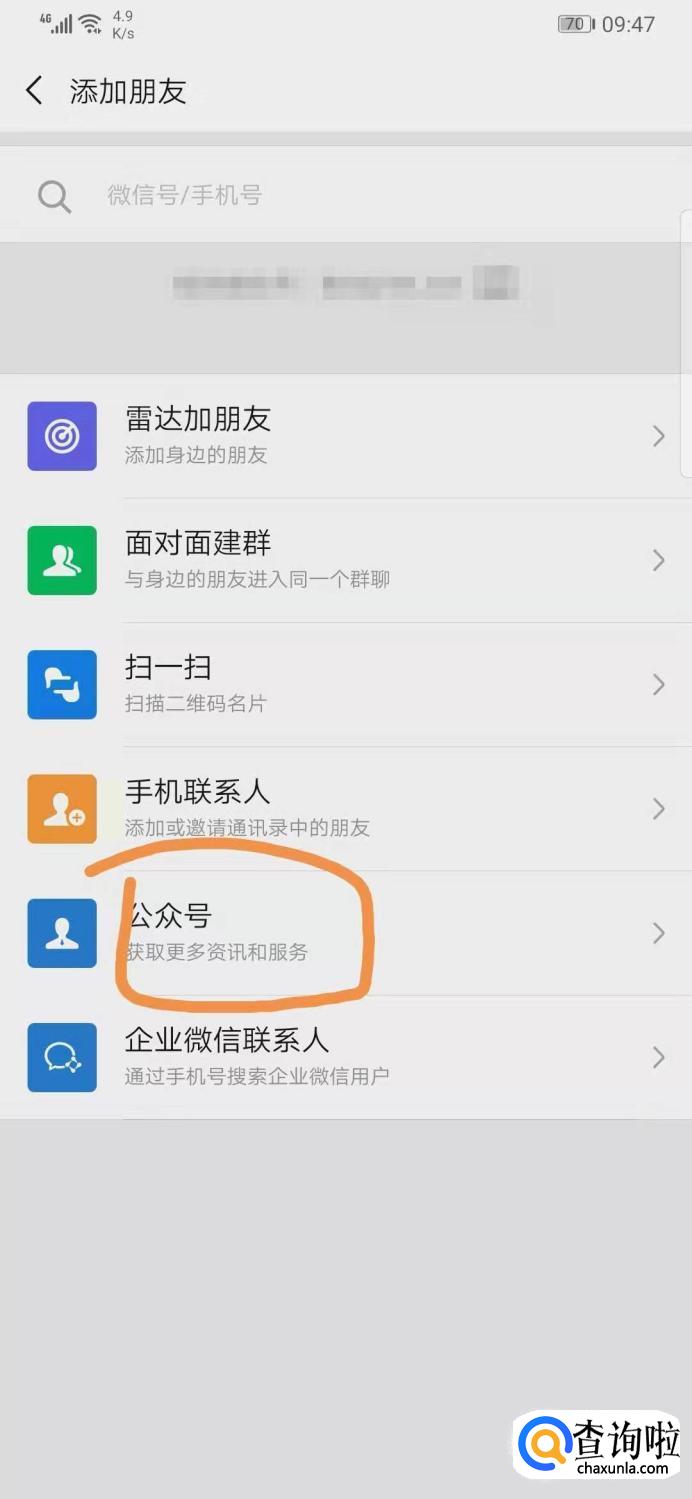Open 面对面建群
Image resolution: width=692 pixels, height=1499 pixels.
coord(346,560)
